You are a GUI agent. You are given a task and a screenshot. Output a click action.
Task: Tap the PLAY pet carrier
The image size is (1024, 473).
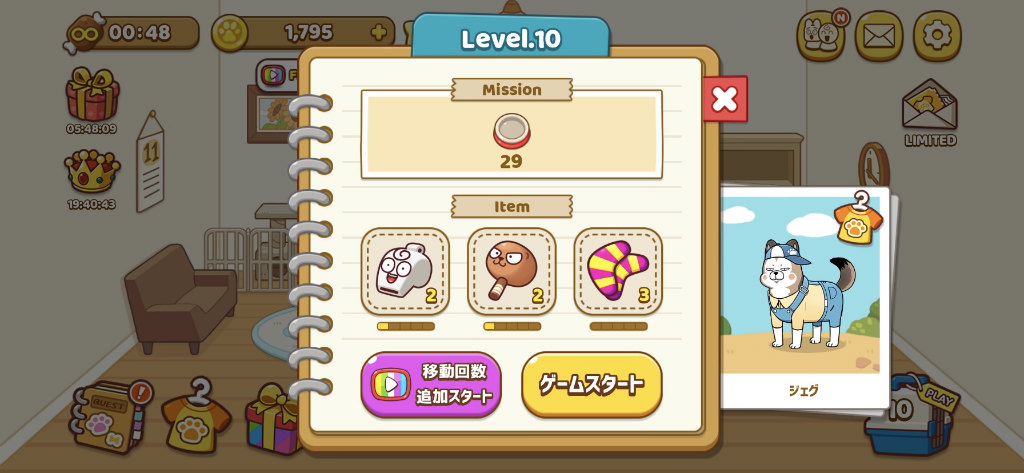pyautogui.click(x=911, y=413)
